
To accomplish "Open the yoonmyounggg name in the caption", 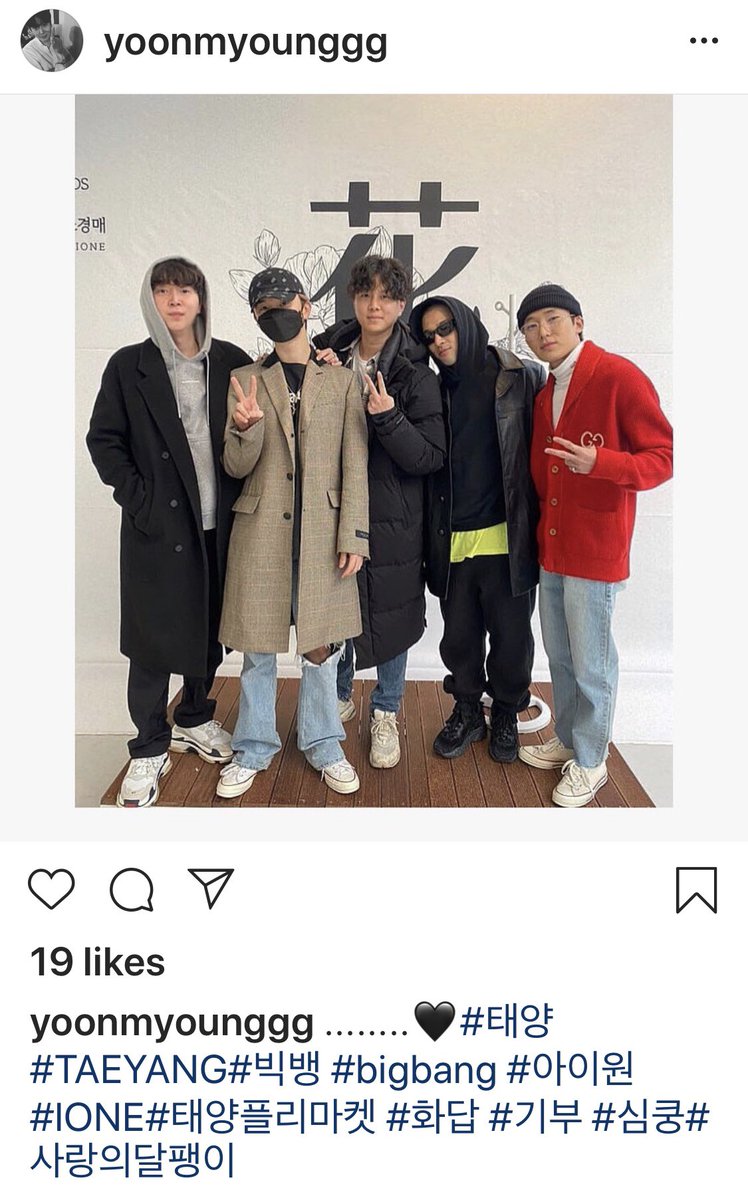I will 172,1024.
